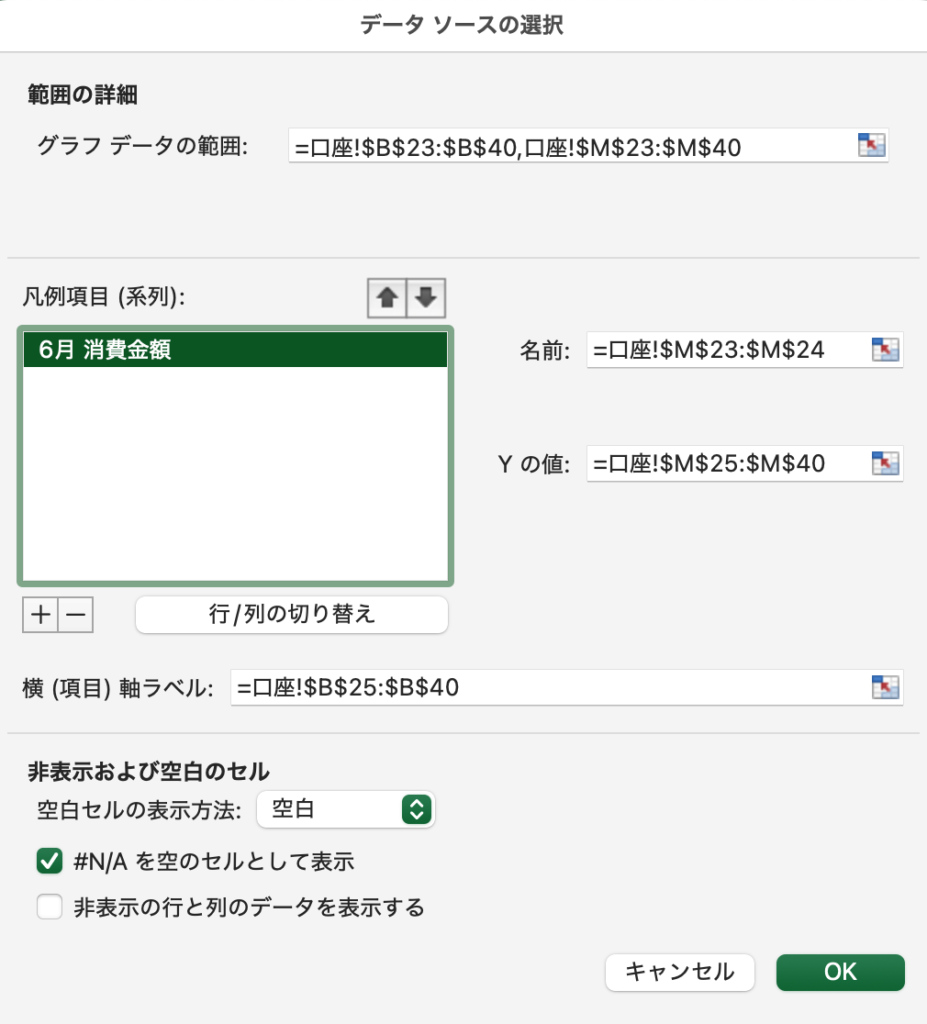Cancel with the キャンセル button

[x=679, y=971]
